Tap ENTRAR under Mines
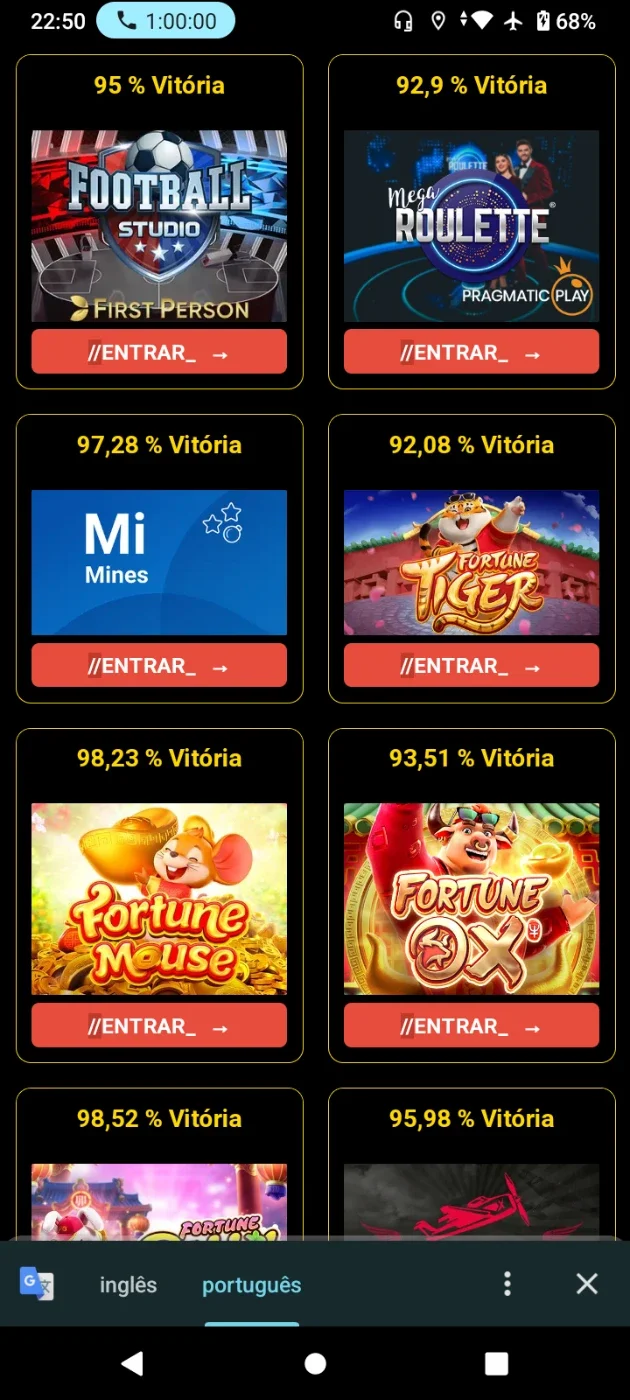Viewport: 630px width, 1400px height. (x=159, y=665)
